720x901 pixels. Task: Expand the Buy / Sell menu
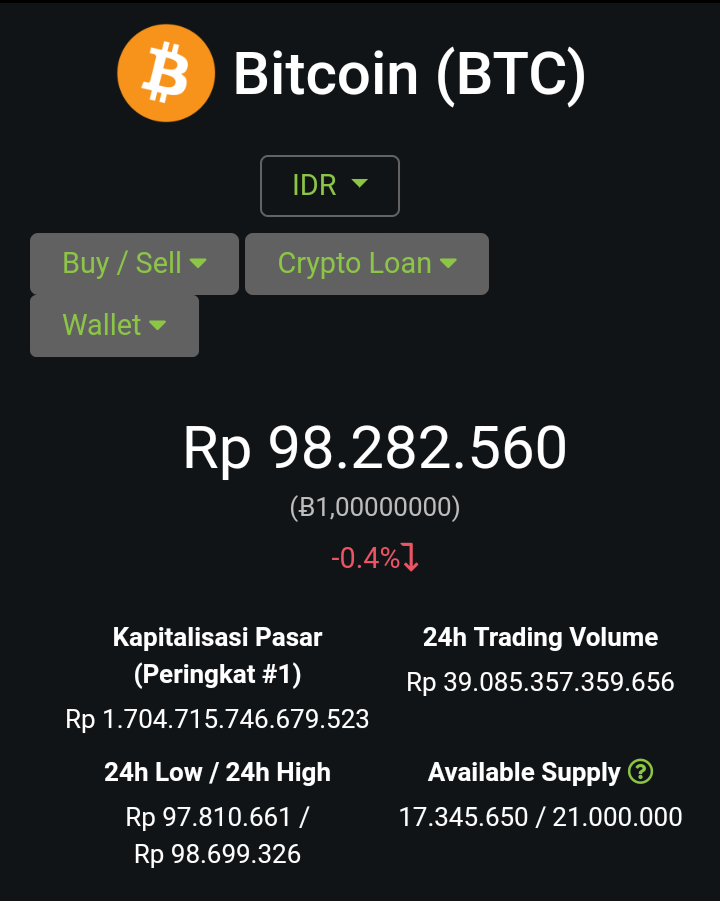coord(134,264)
